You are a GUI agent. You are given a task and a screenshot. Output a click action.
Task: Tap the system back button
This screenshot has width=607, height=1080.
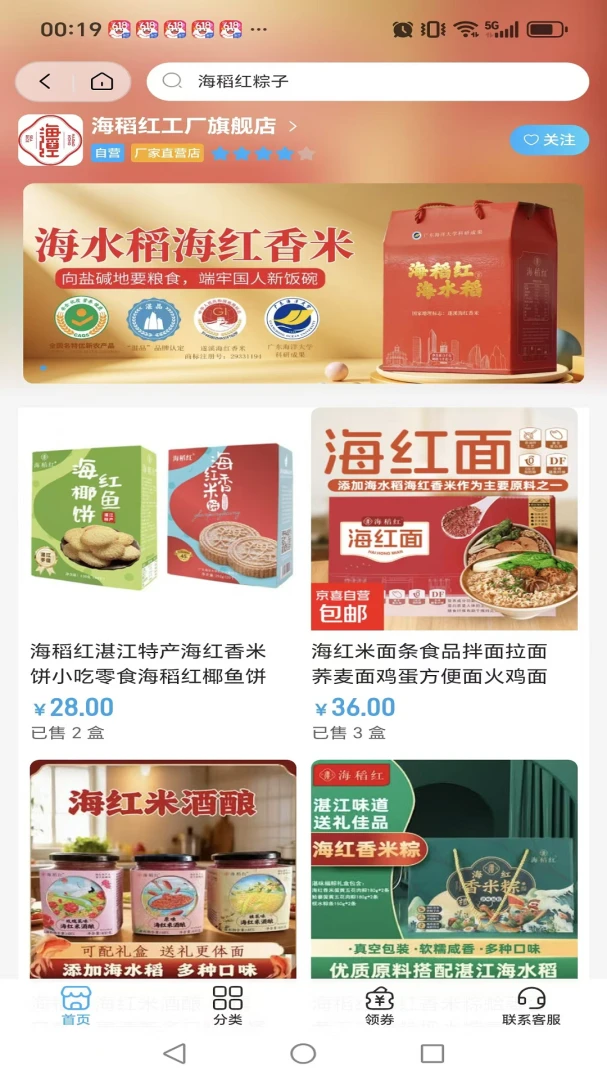click(x=174, y=1053)
